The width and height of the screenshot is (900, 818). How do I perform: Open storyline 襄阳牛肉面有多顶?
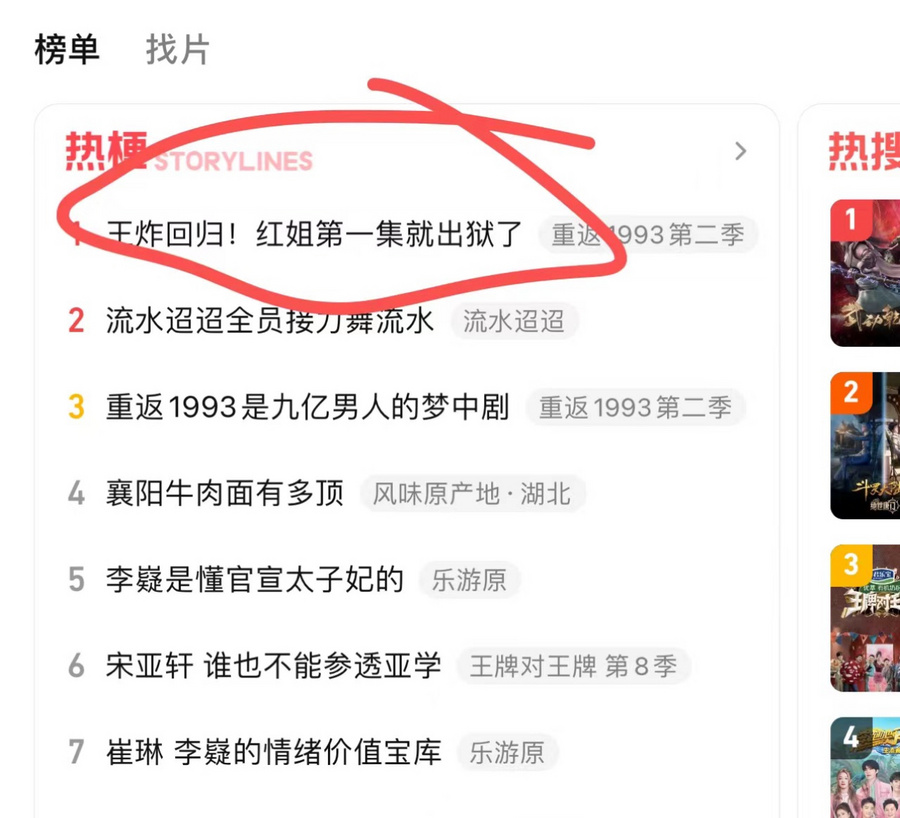point(225,492)
